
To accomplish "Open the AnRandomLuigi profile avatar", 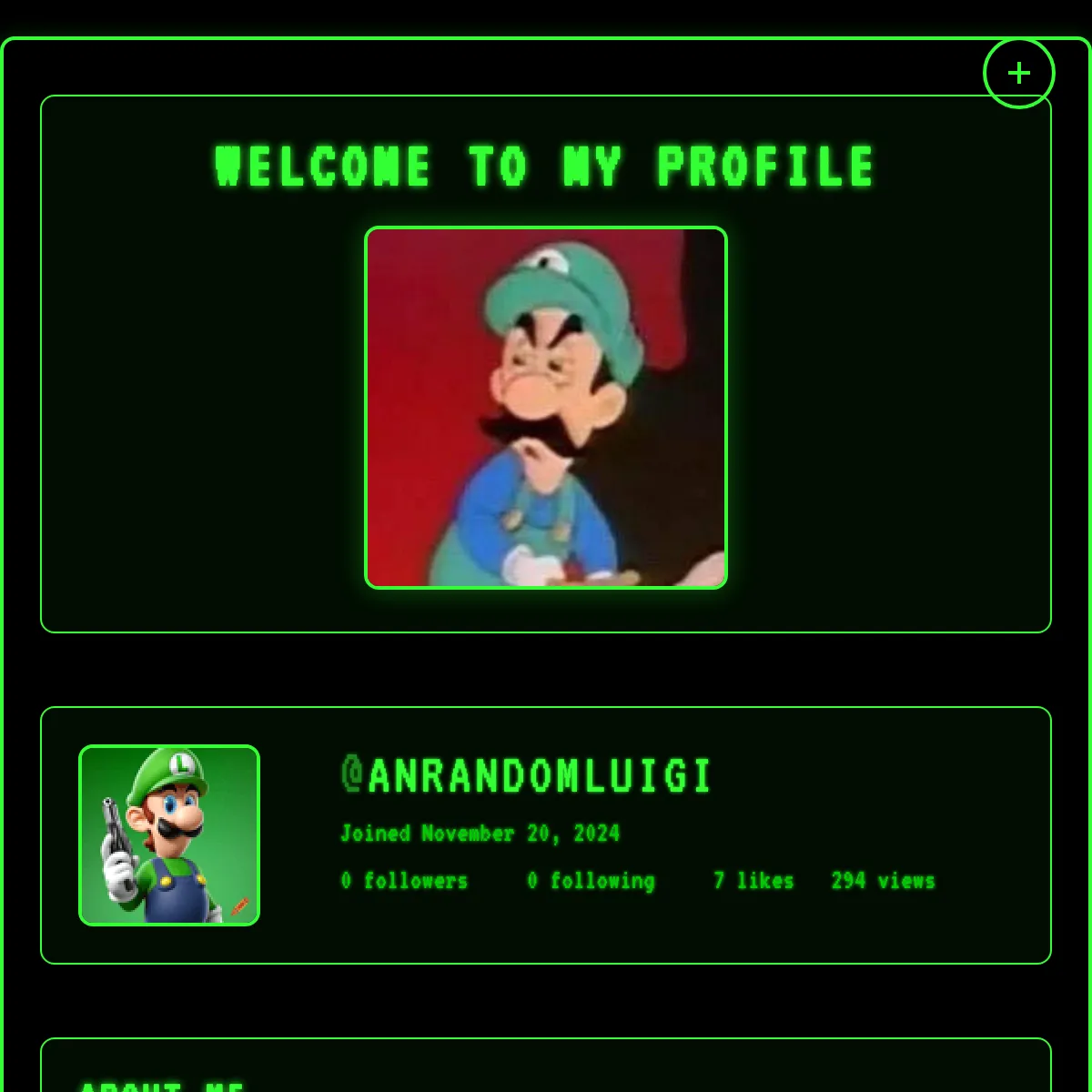I will 169,835.
